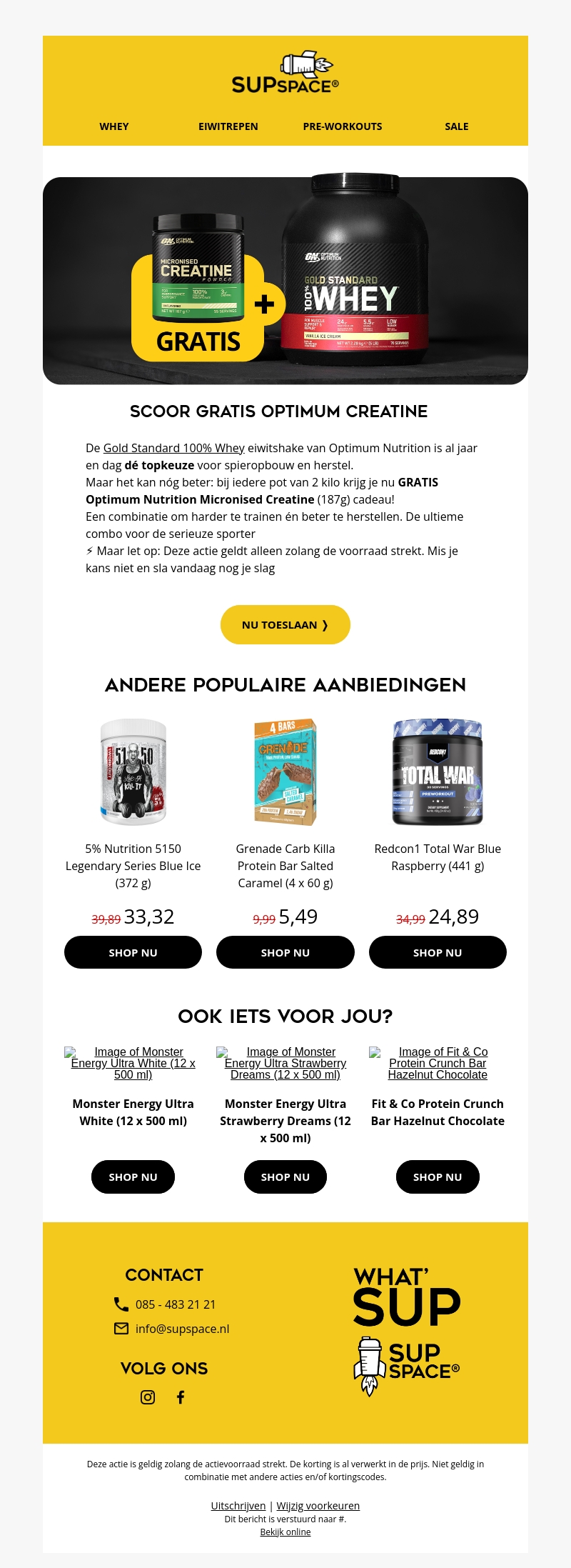The height and width of the screenshot is (1568, 571).
Task: Follow the Gold Standard 100% Whey link
Action: point(174,449)
